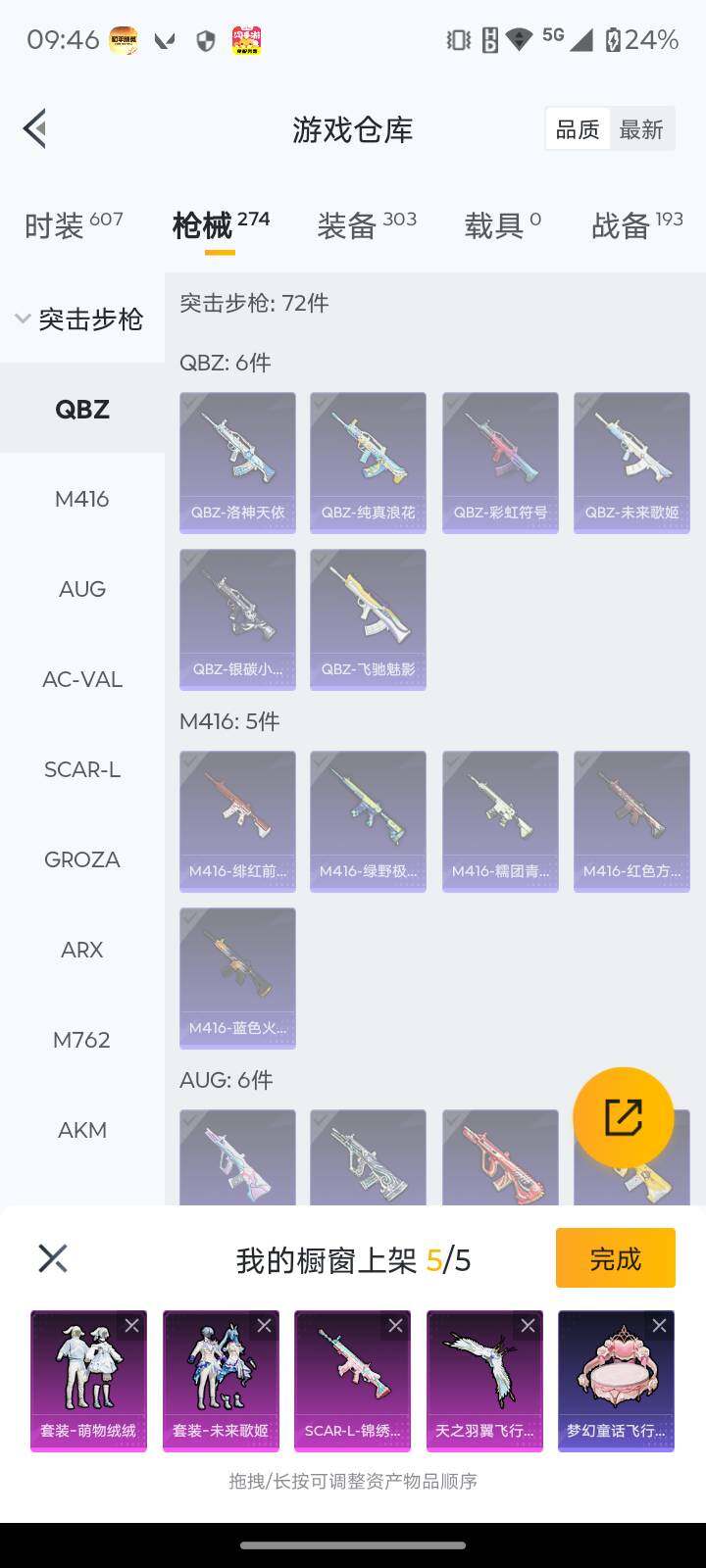This screenshot has width=706, height=1568.
Task: Select AUG in the side list
Action: pos(82,590)
